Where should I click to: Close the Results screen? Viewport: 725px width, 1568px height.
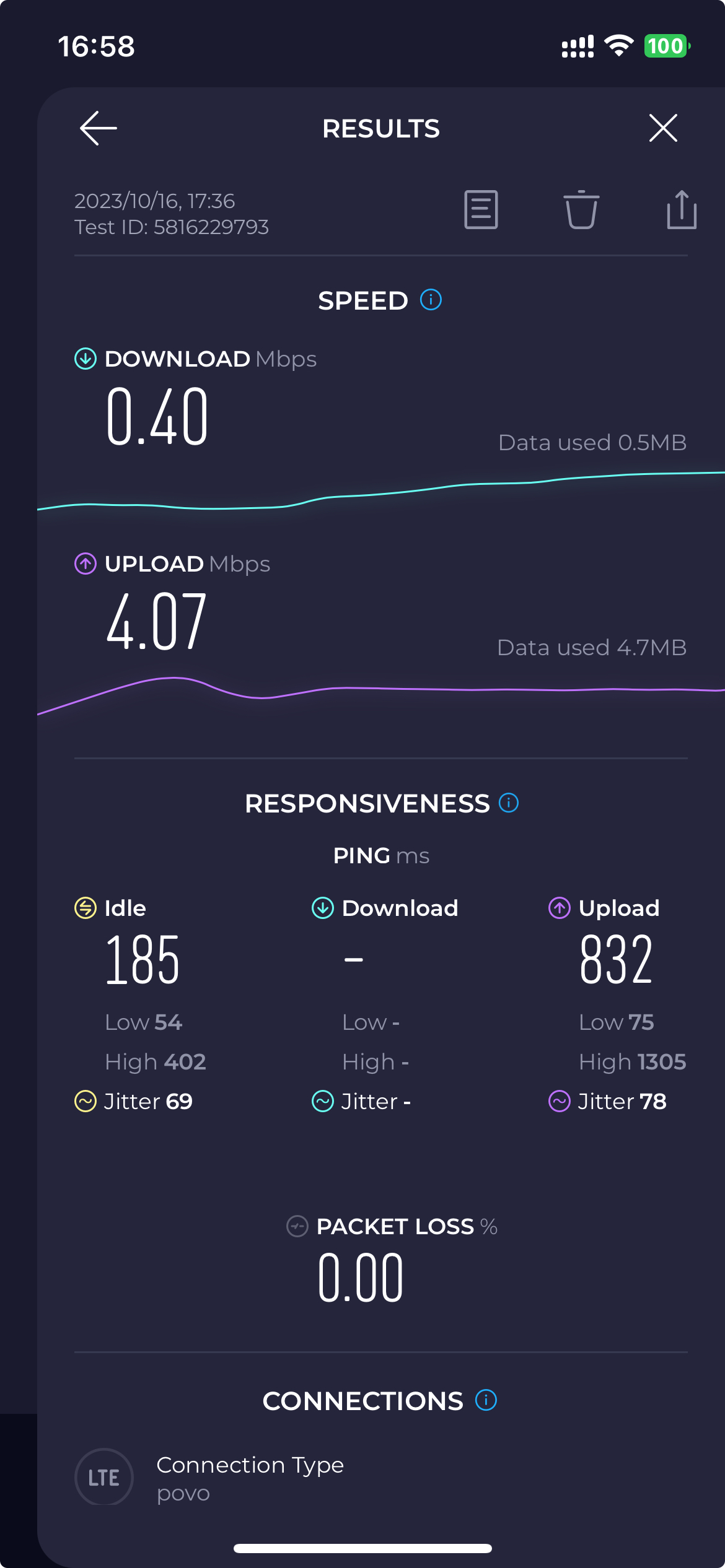click(662, 128)
